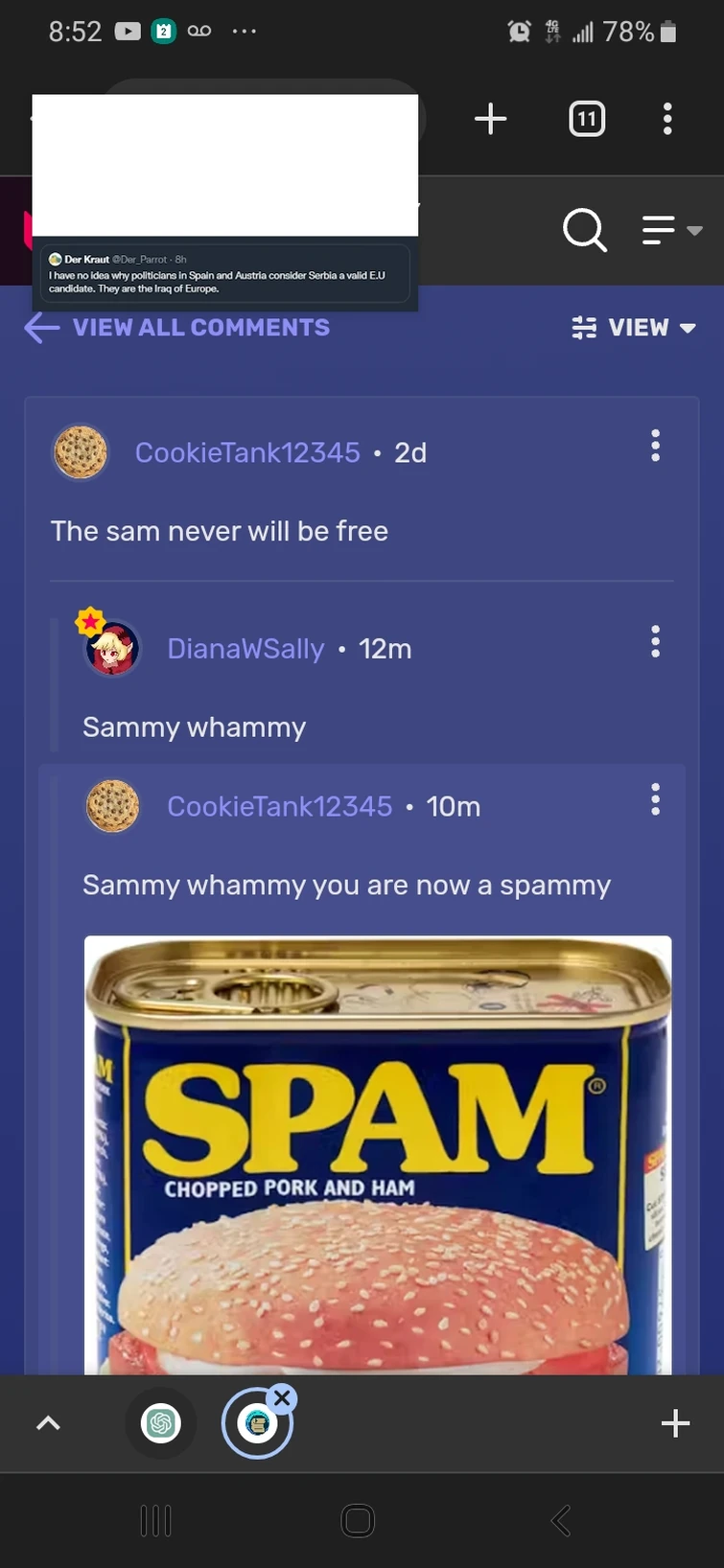Tap the VIEW ALL COMMENTS link

(200, 328)
